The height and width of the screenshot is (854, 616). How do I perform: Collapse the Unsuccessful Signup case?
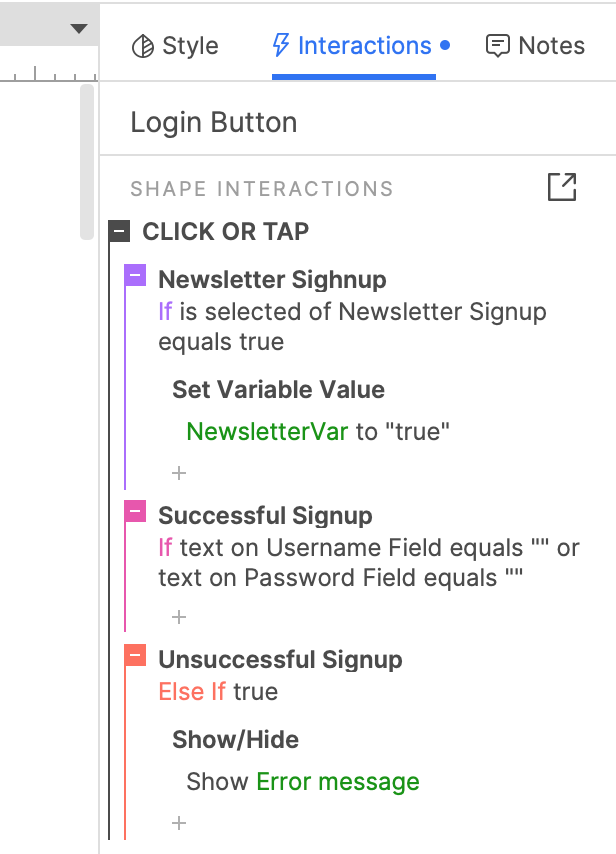point(135,656)
